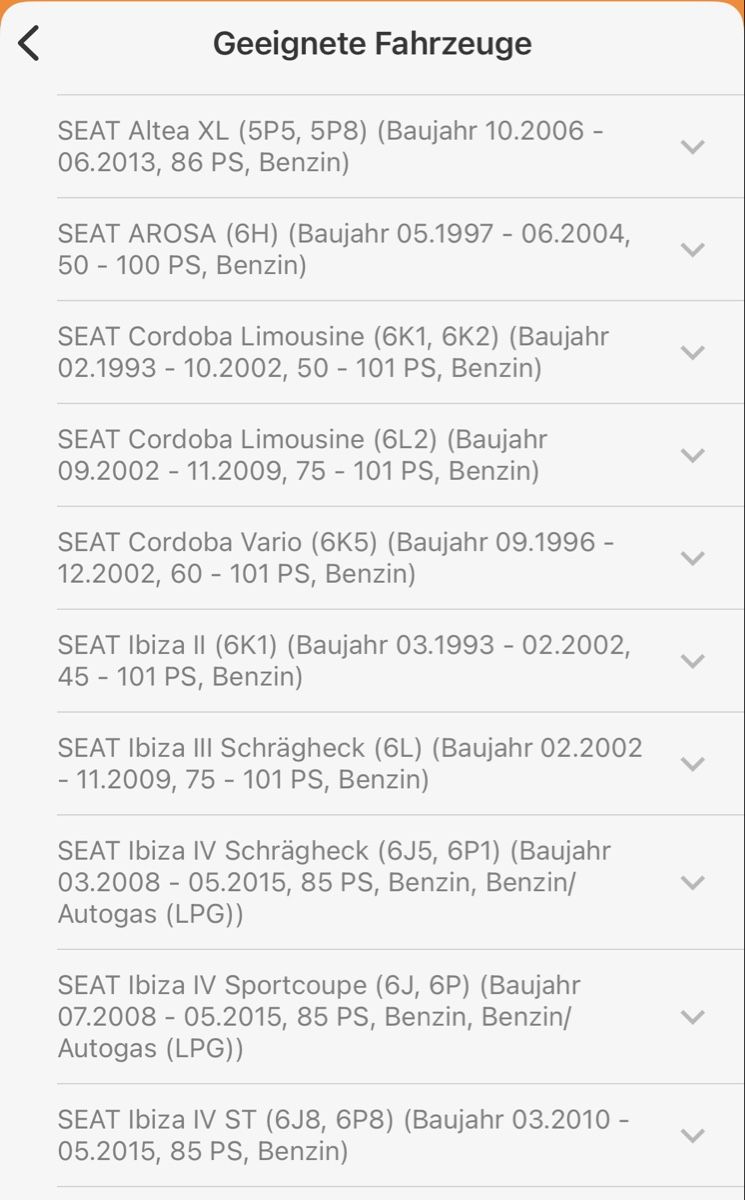Viewport: 745px width, 1200px height.
Task: Expand SEAT Cordoba Vario (6K5) entry
Action: 692,558
